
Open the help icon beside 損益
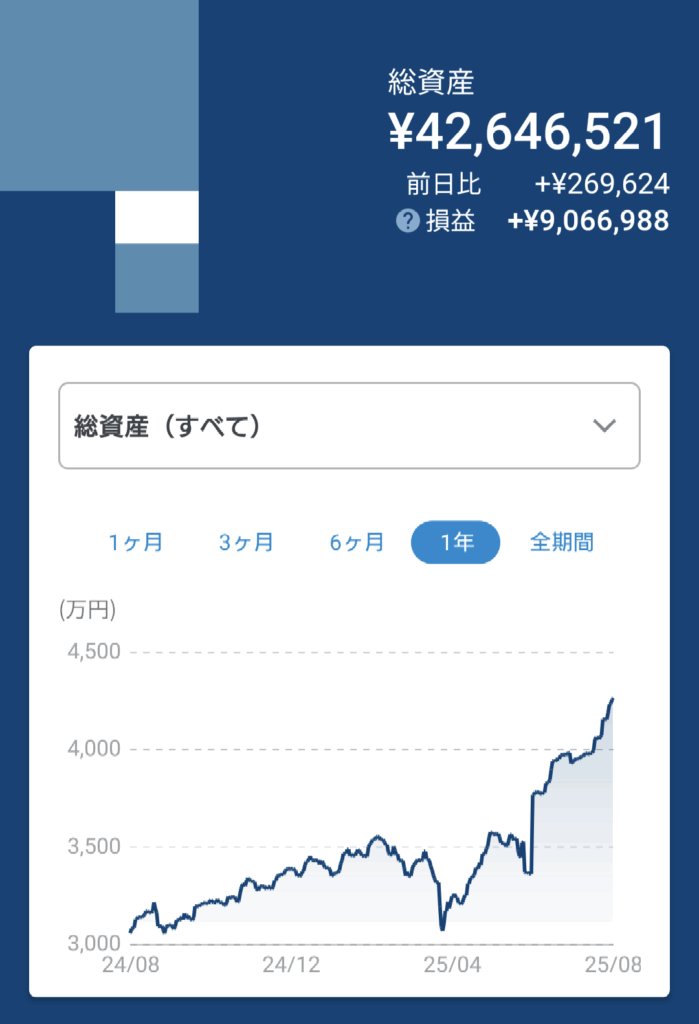point(407,221)
